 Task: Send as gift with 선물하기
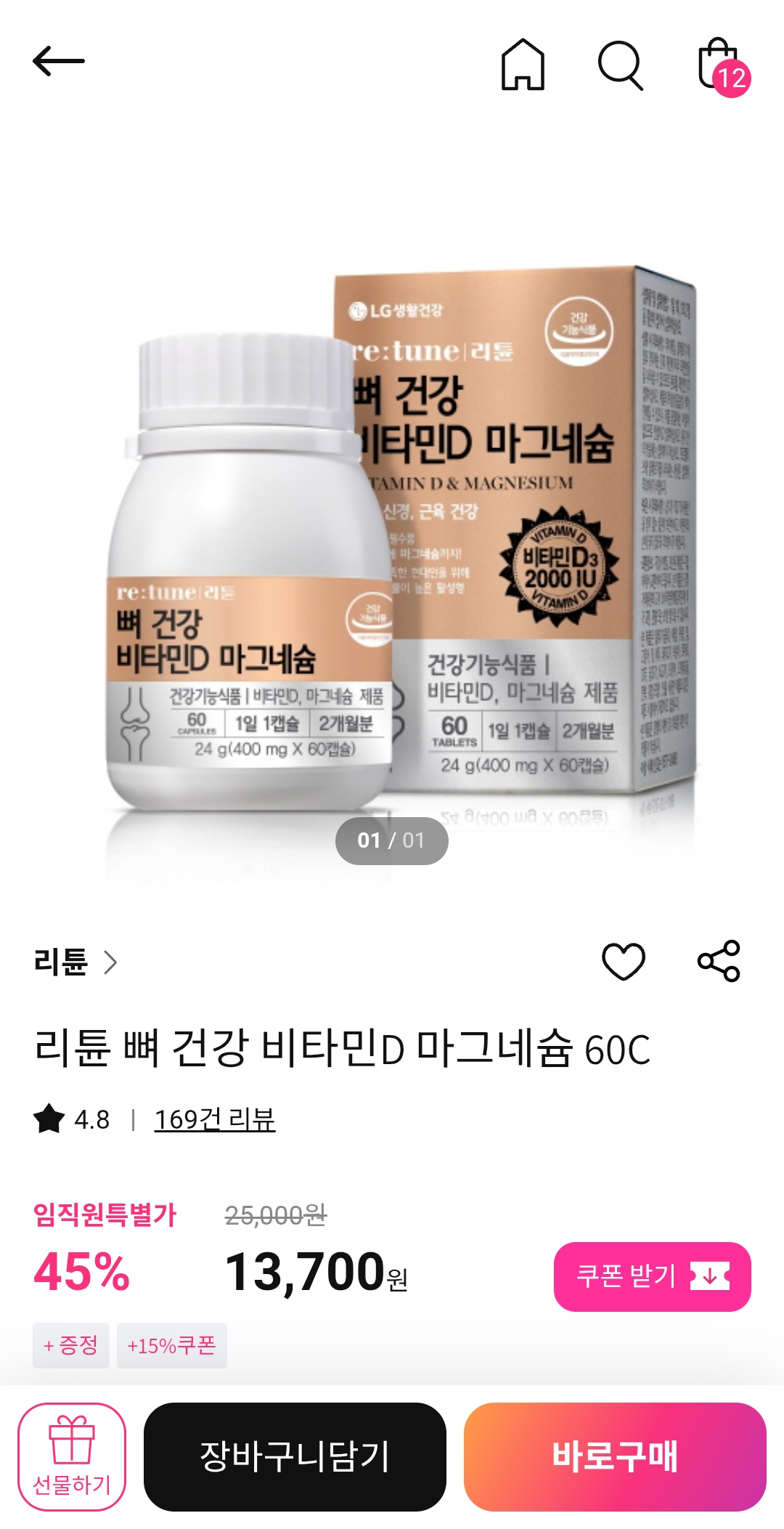point(72,1456)
